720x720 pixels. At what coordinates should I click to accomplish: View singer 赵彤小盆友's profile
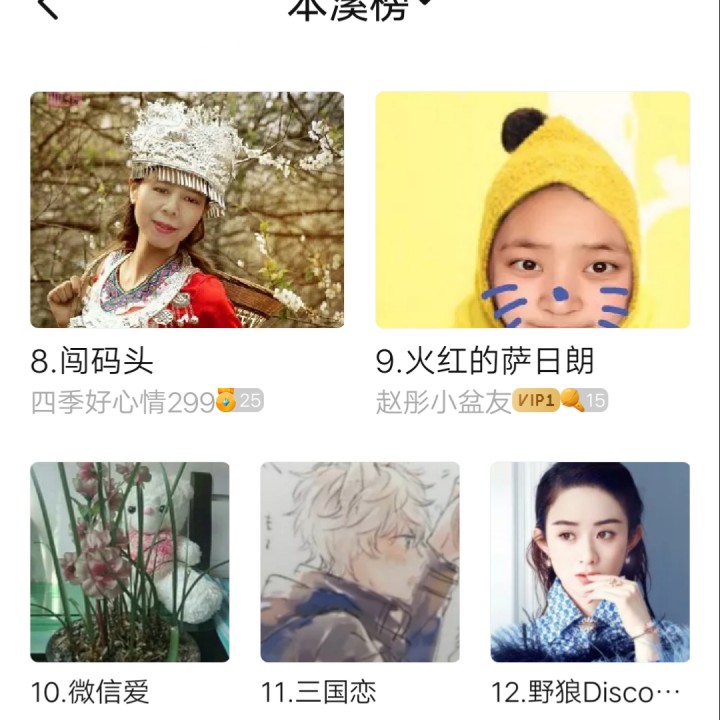[x=444, y=402]
